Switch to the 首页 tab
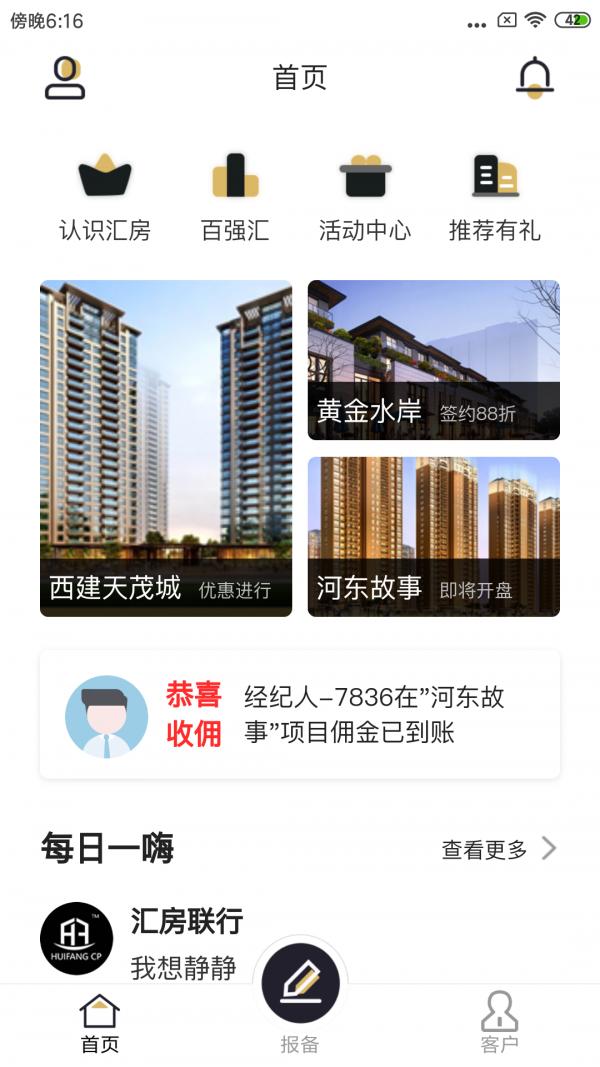This screenshot has height=1067, width=600. click(100, 1024)
